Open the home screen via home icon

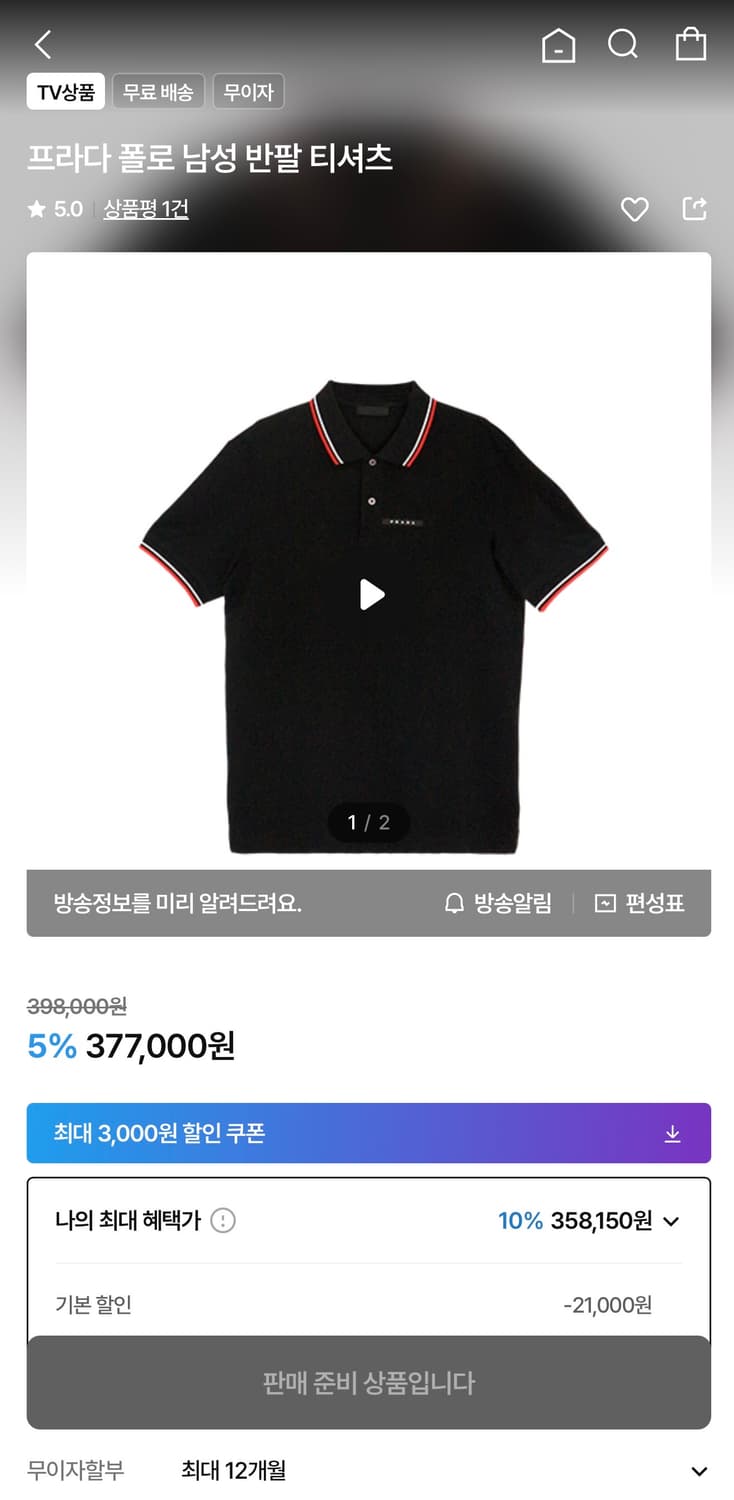(558, 44)
